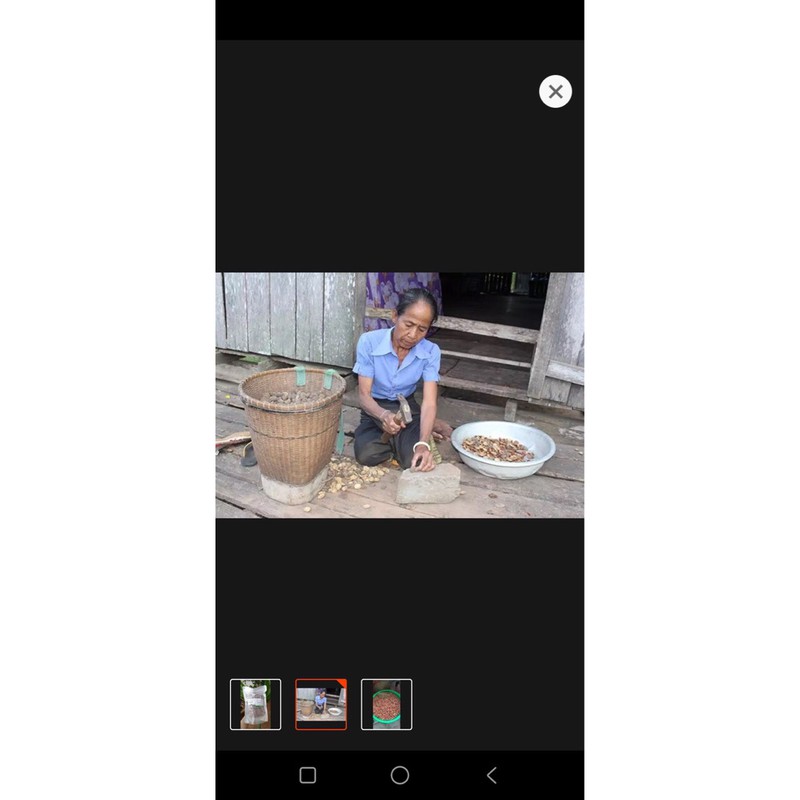This screenshot has height=800, width=800.
Task: Close the photo viewer
Action: [x=555, y=91]
